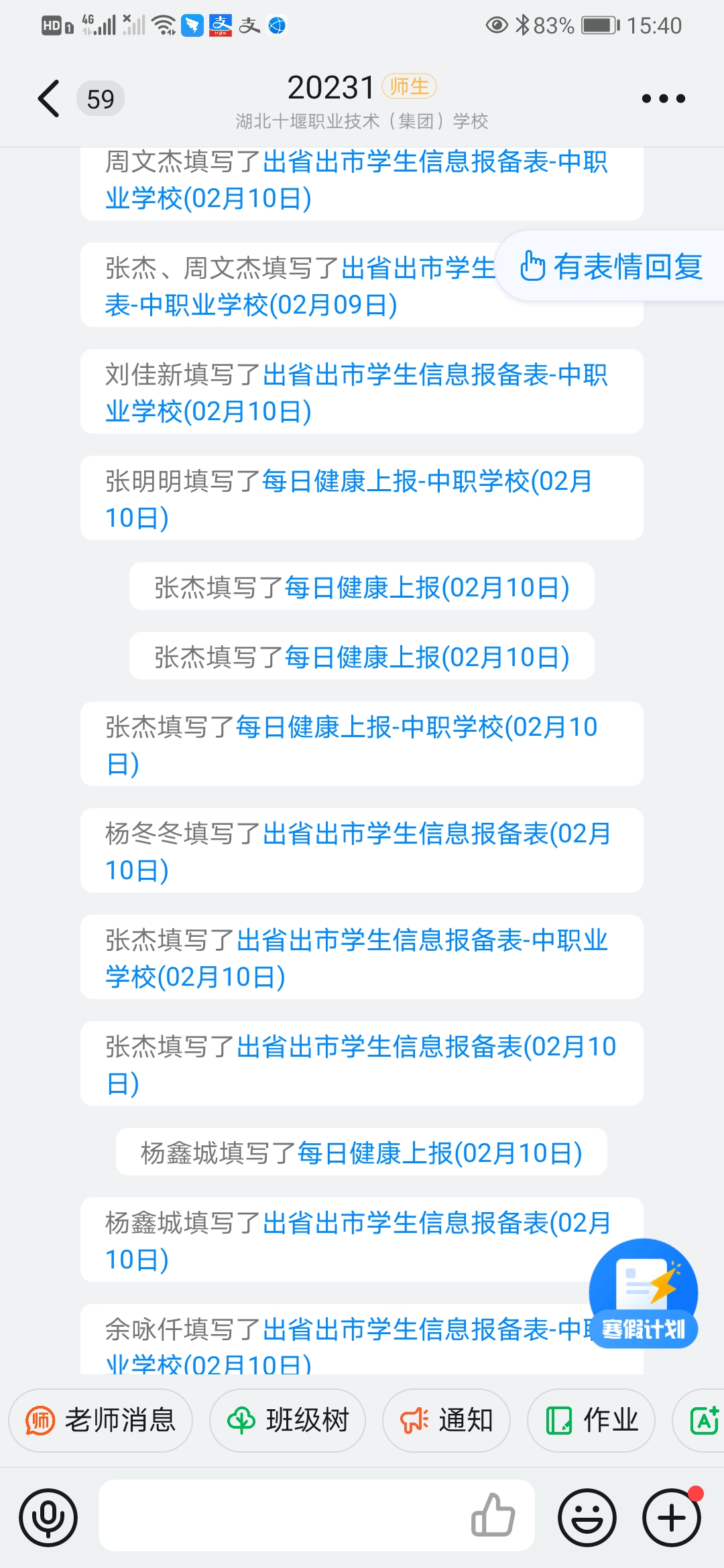Open 张杰's 每日健康上报-中职学校 link
Viewport: 724px width, 1568px height.
click(416, 728)
